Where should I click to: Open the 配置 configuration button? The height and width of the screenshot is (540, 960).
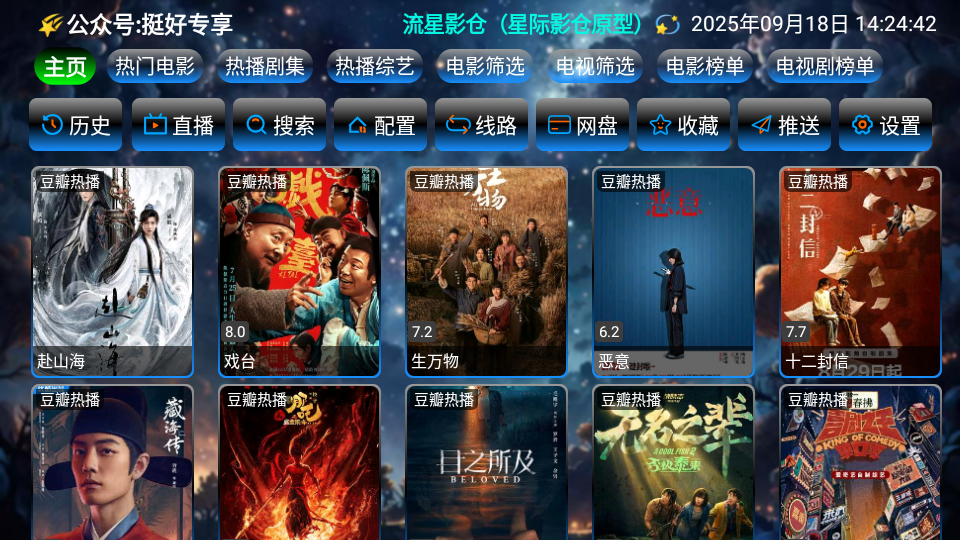tap(380, 125)
